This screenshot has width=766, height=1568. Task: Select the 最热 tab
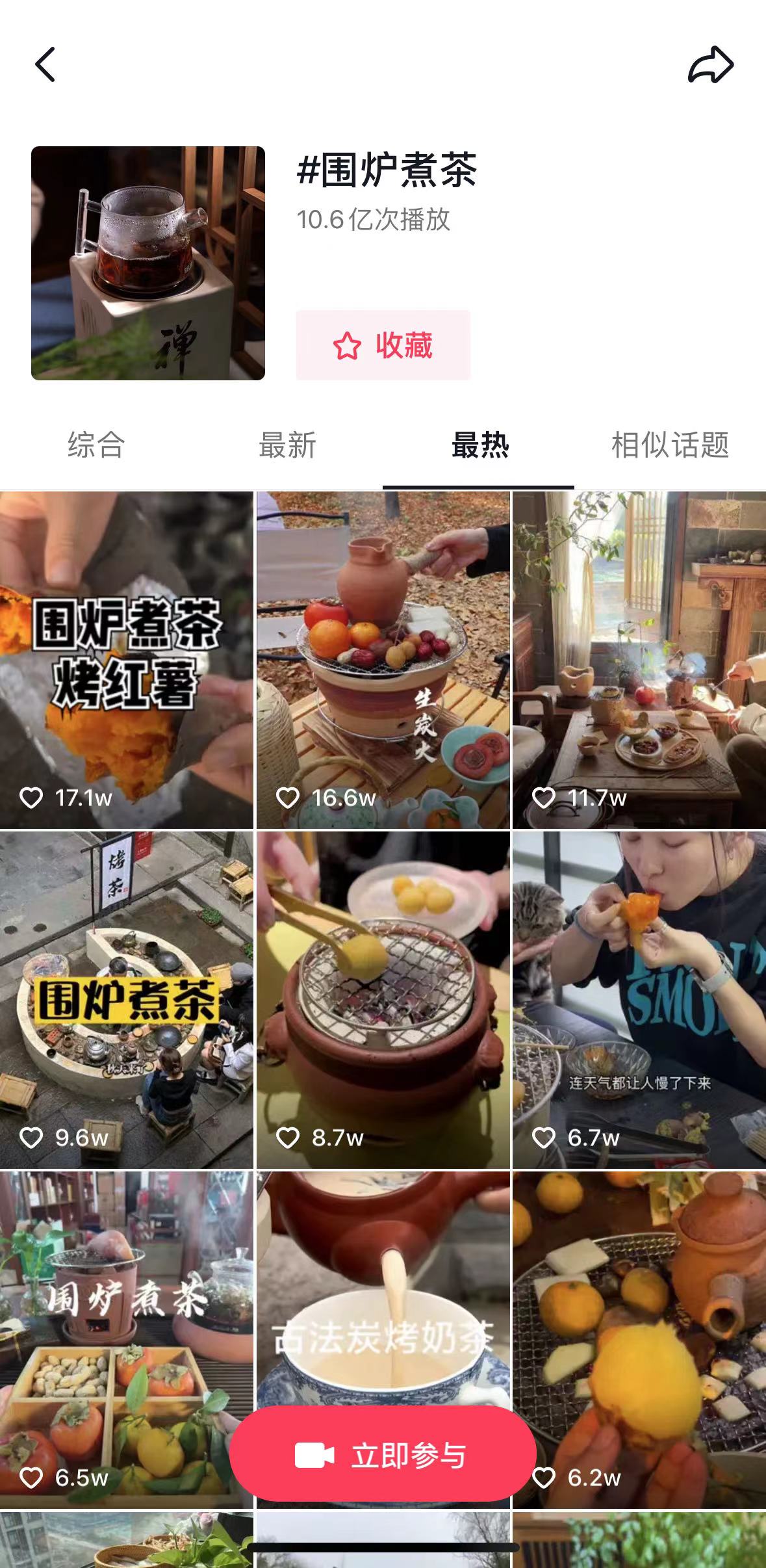click(479, 446)
